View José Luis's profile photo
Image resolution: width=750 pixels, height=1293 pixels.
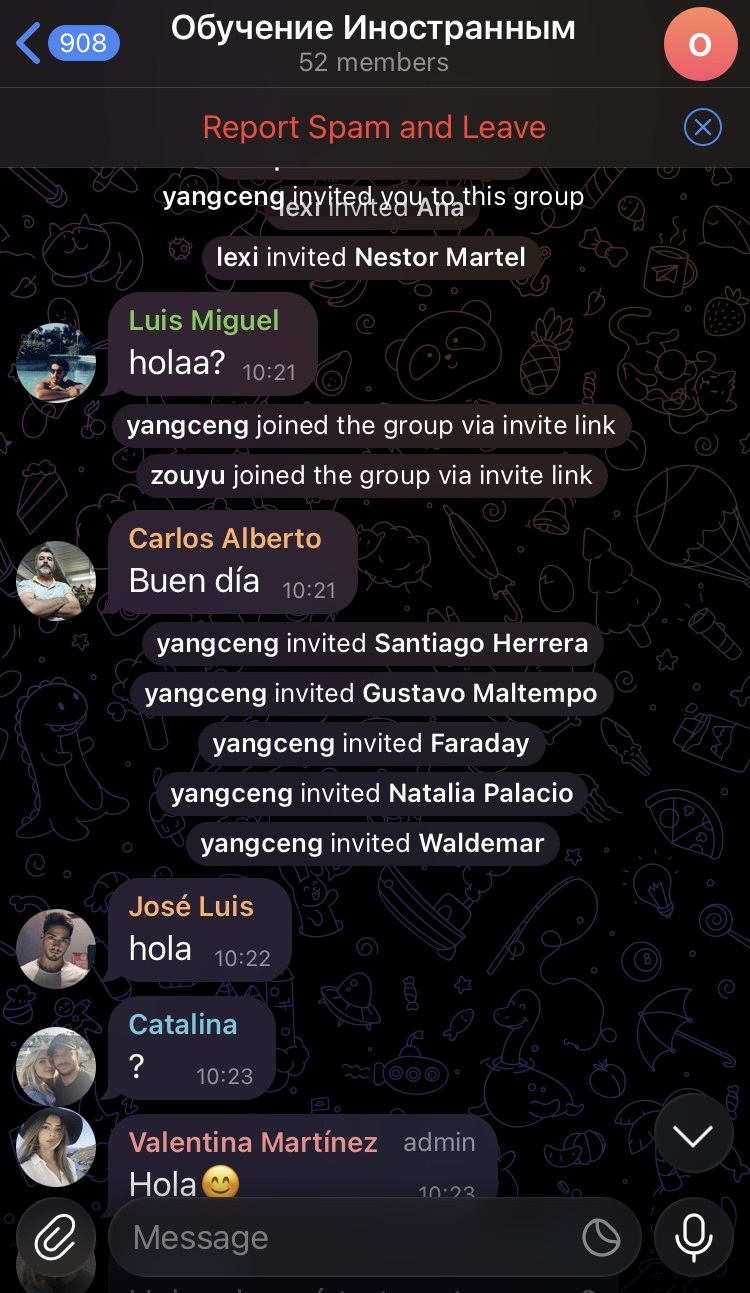point(56,948)
